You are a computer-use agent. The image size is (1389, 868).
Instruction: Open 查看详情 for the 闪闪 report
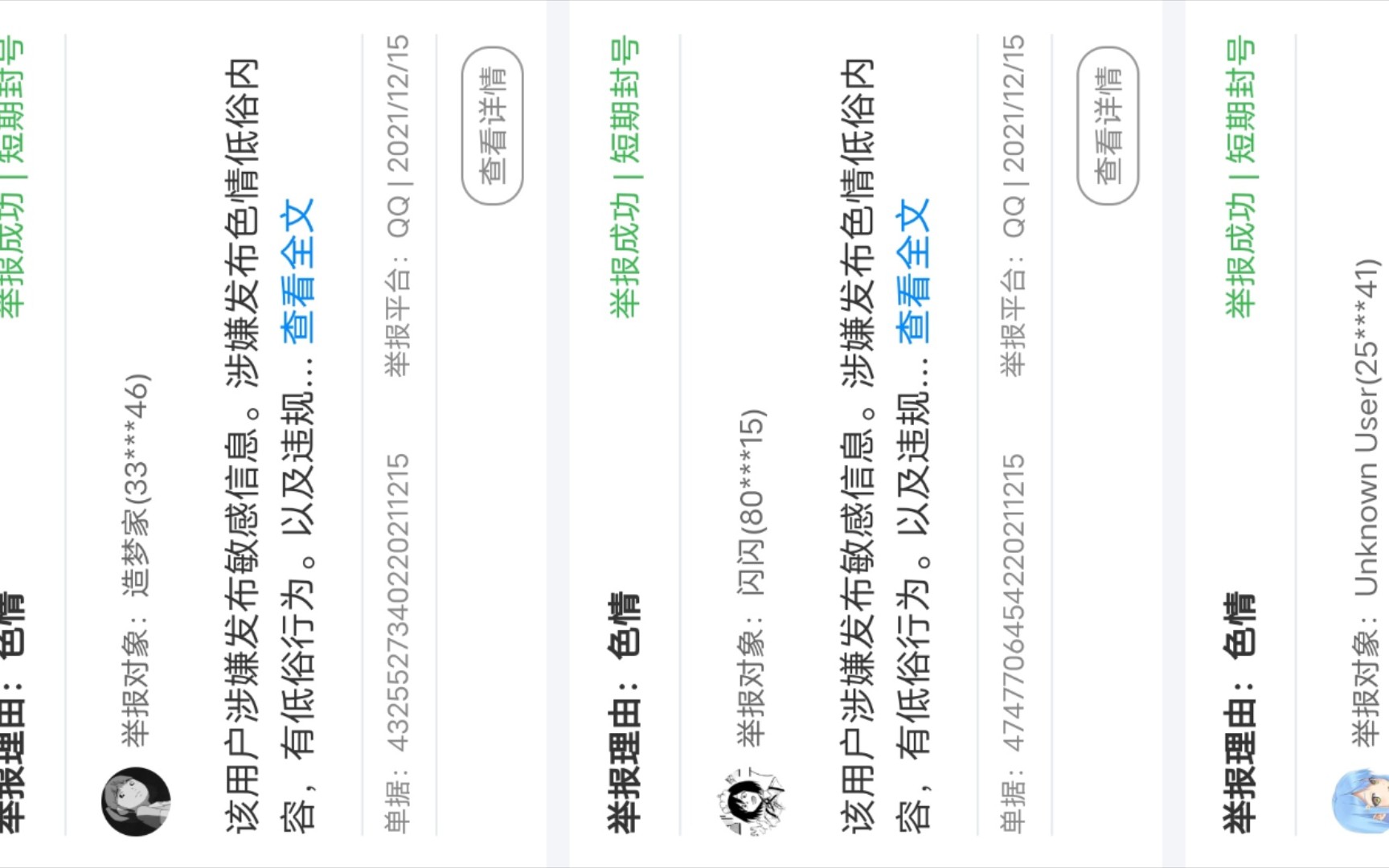pyautogui.click(x=1107, y=125)
